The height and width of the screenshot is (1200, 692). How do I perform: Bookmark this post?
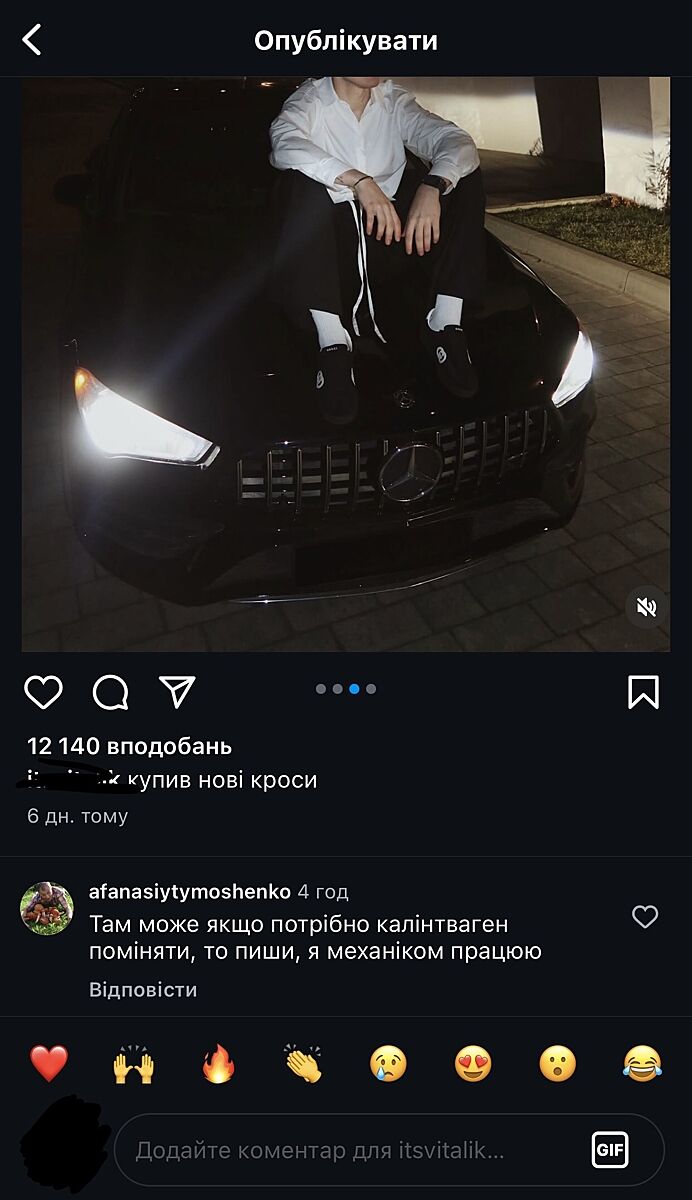pos(643,691)
